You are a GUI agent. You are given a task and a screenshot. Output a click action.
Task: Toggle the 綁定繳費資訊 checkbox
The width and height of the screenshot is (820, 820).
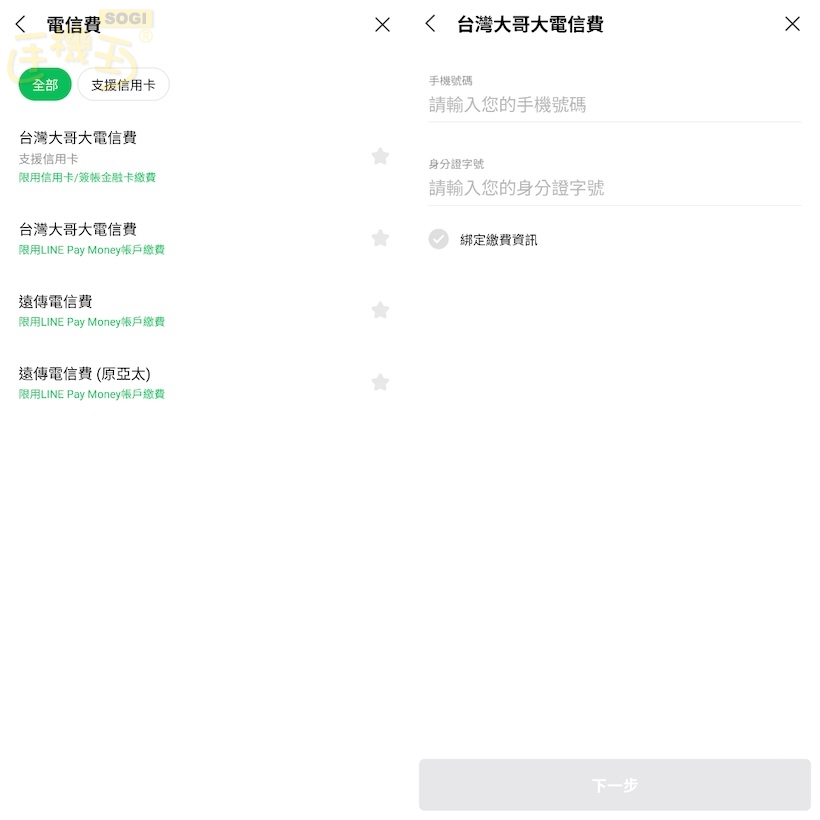pos(439,239)
